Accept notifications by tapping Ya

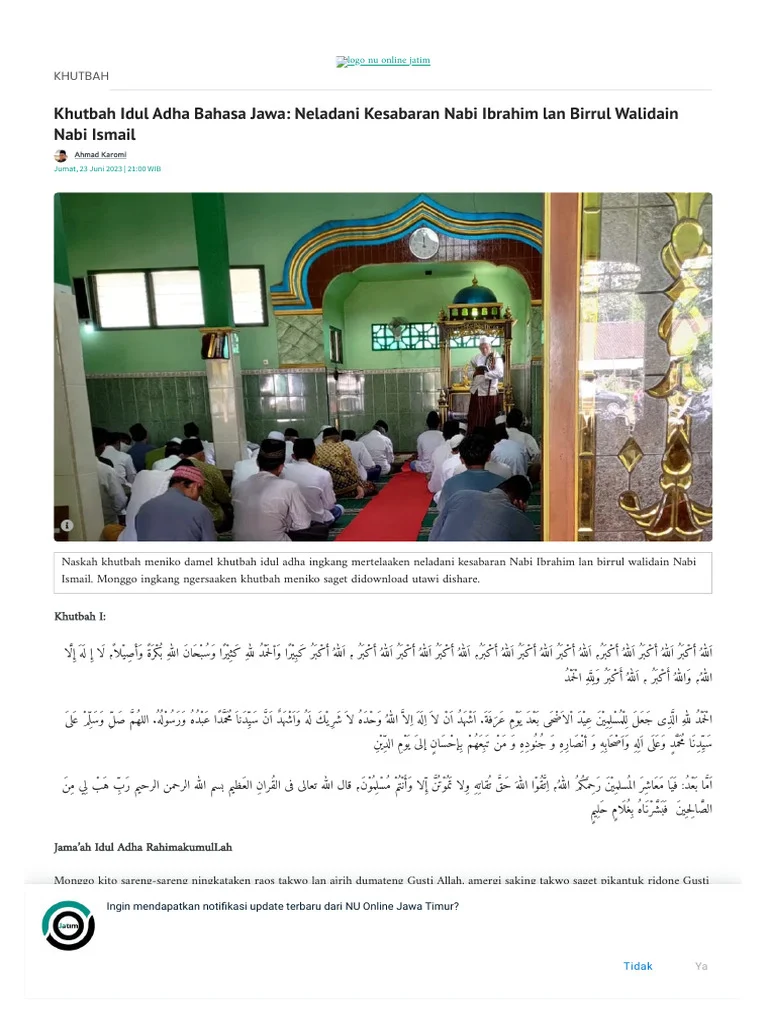(x=701, y=966)
